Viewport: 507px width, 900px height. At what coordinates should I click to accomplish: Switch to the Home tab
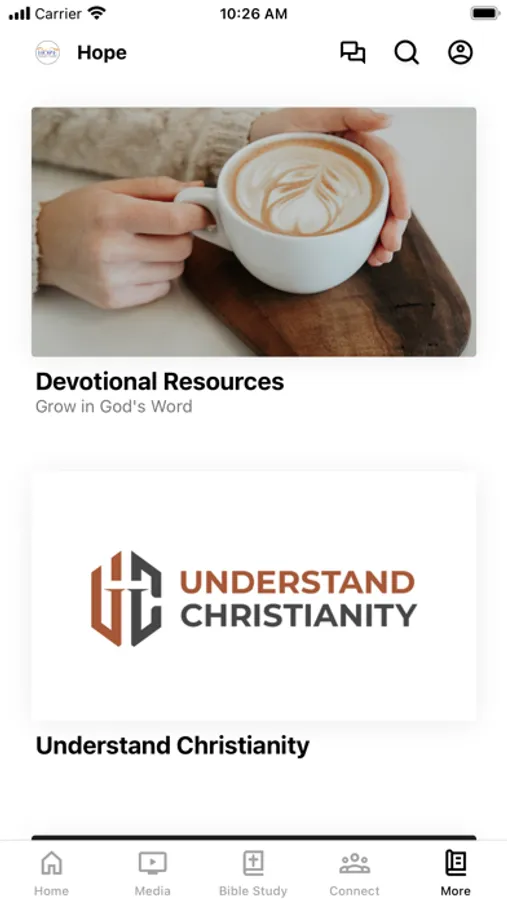51,872
